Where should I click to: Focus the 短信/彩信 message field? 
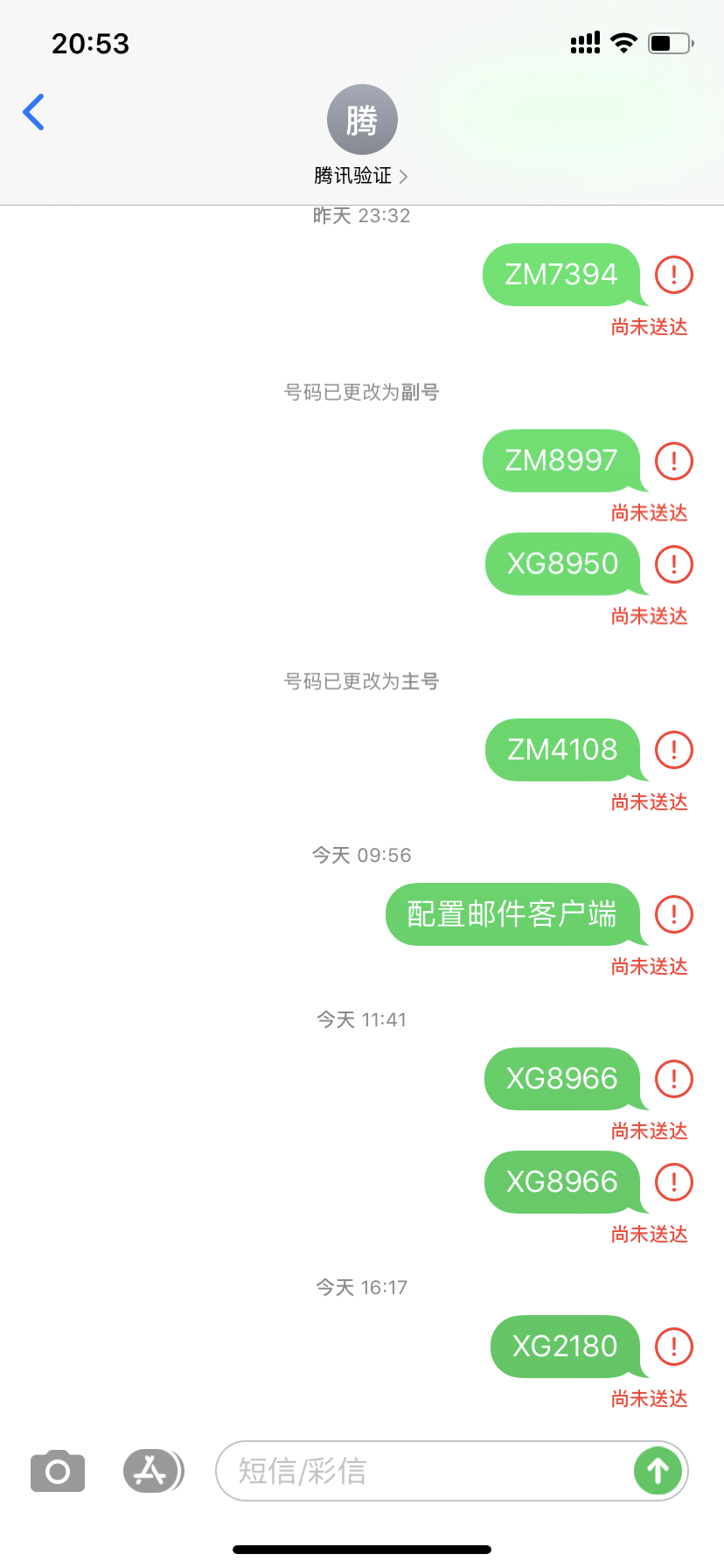[420, 1471]
